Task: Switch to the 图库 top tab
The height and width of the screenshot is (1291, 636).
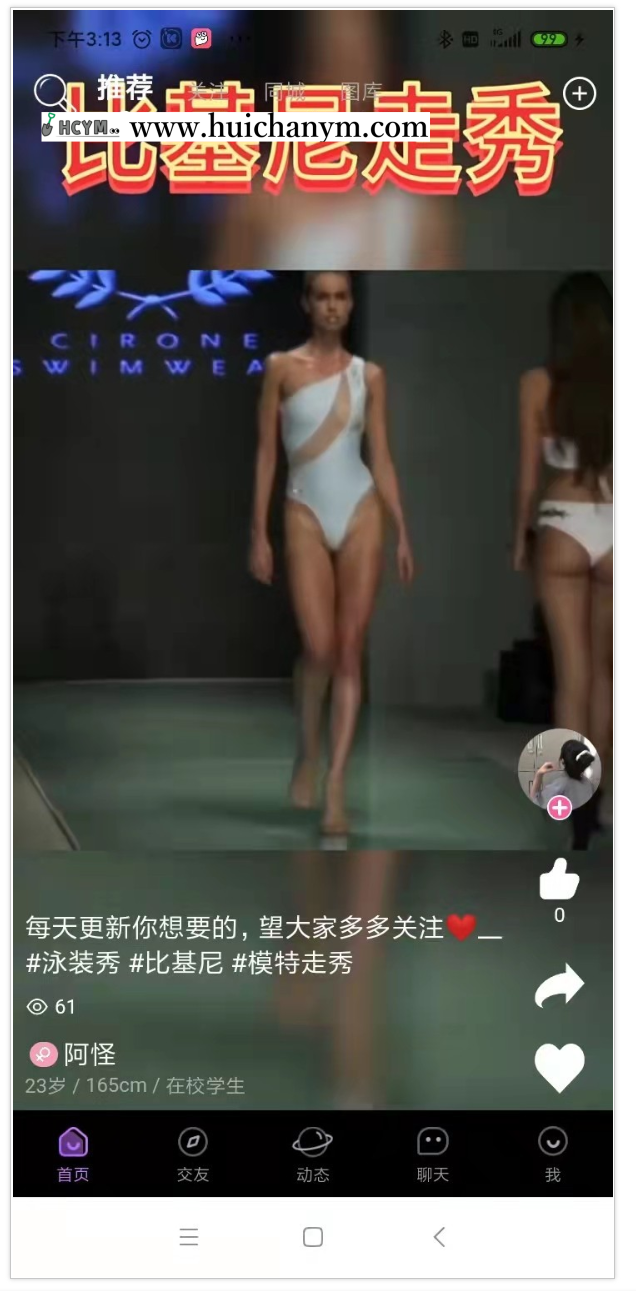Action: click(361, 92)
